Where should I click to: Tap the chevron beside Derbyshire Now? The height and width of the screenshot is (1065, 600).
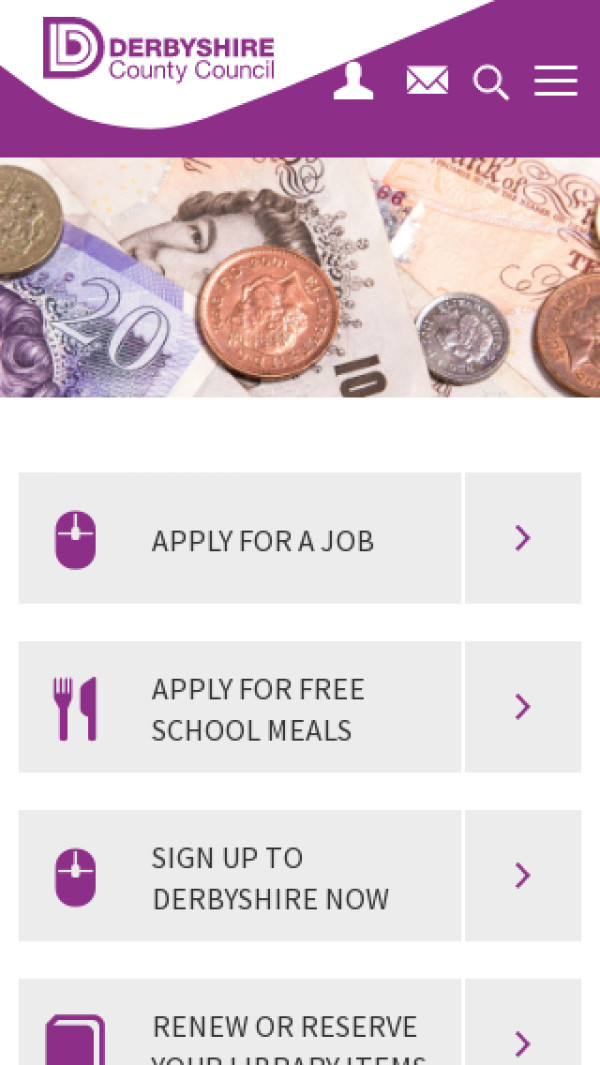click(x=523, y=877)
